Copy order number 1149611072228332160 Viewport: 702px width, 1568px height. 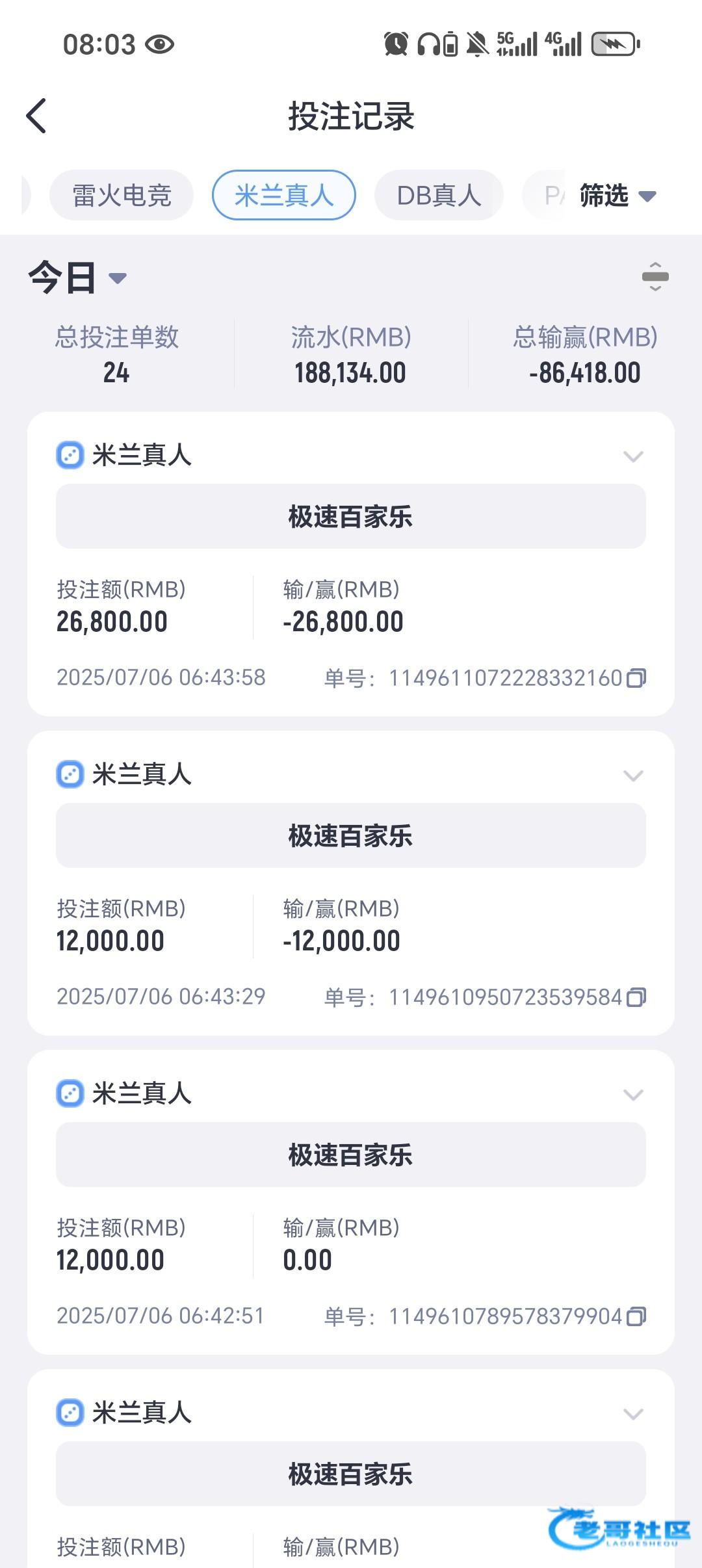point(636,678)
